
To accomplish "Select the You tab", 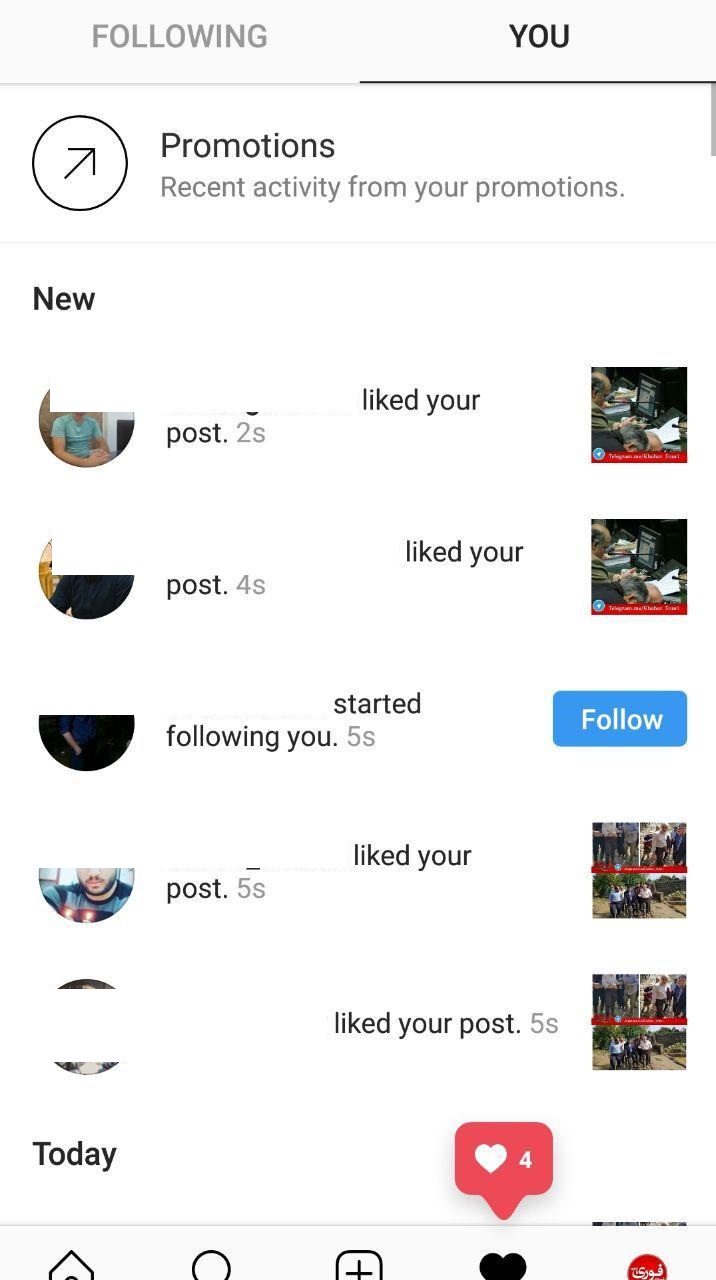I will pos(538,37).
